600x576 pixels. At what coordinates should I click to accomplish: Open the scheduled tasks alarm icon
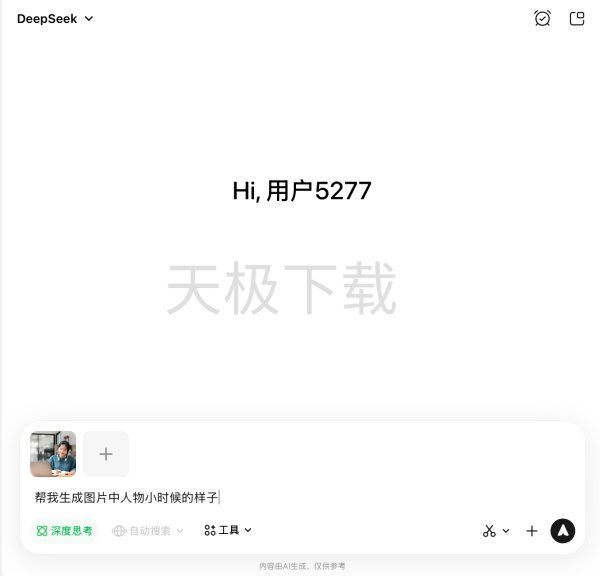542,18
